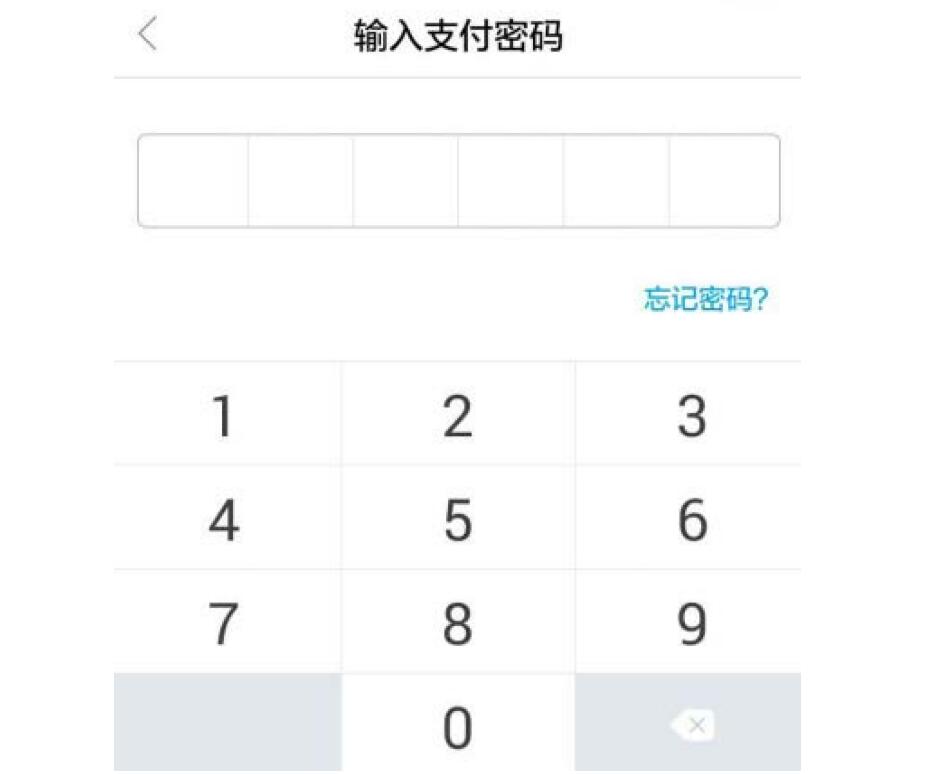Enter digit 1 on the keypad
The height and width of the screenshot is (774, 949).
tap(223, 416)
